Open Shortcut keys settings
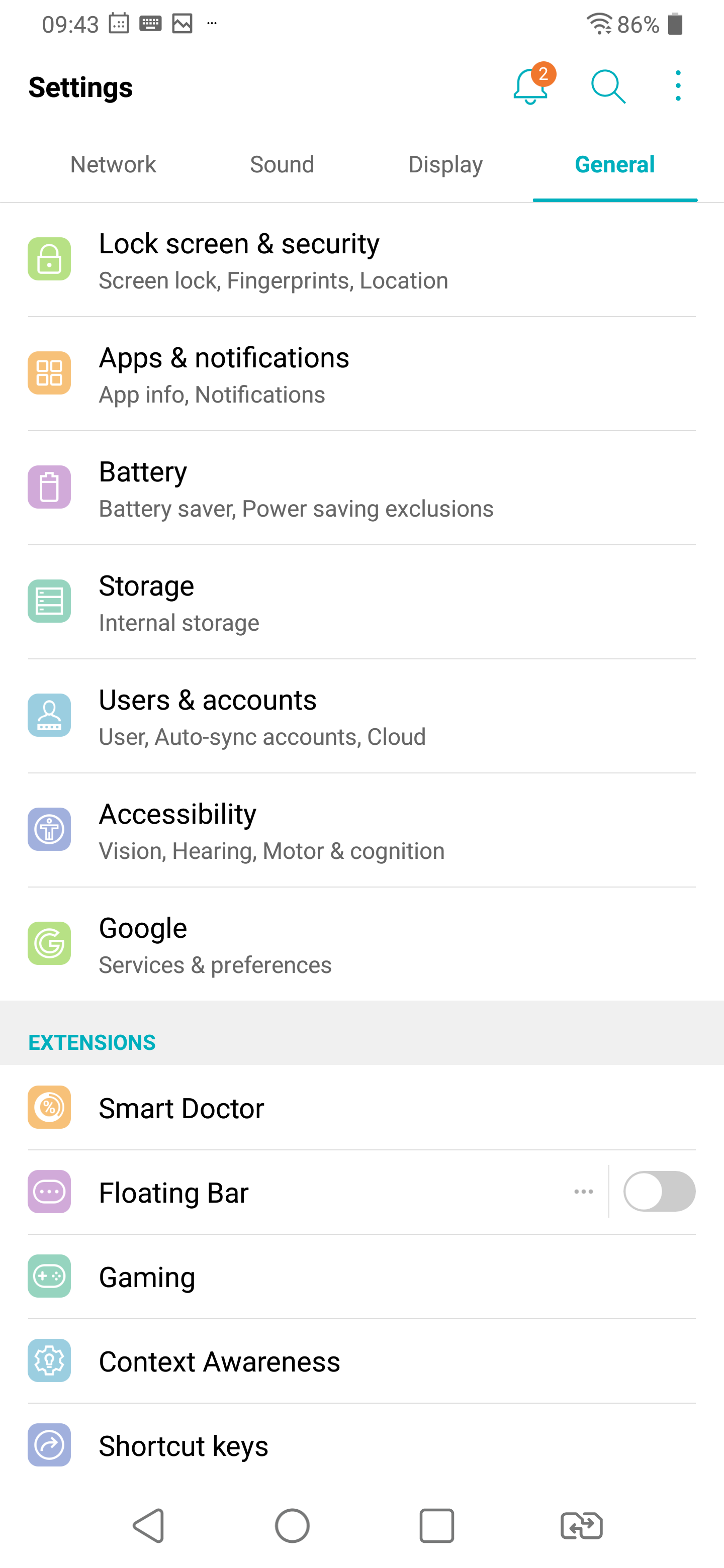724x1568 pixels. [x=361, y=1446]
